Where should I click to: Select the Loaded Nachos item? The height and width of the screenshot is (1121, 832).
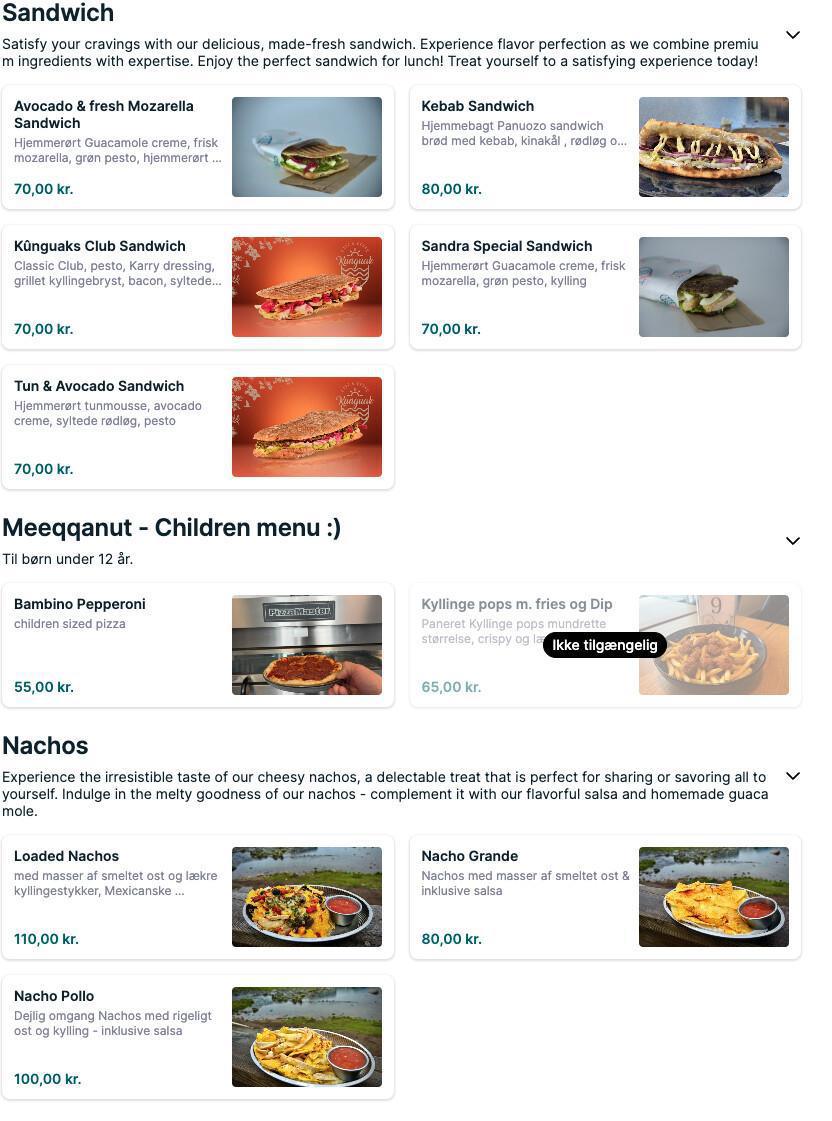click(198, 897)
